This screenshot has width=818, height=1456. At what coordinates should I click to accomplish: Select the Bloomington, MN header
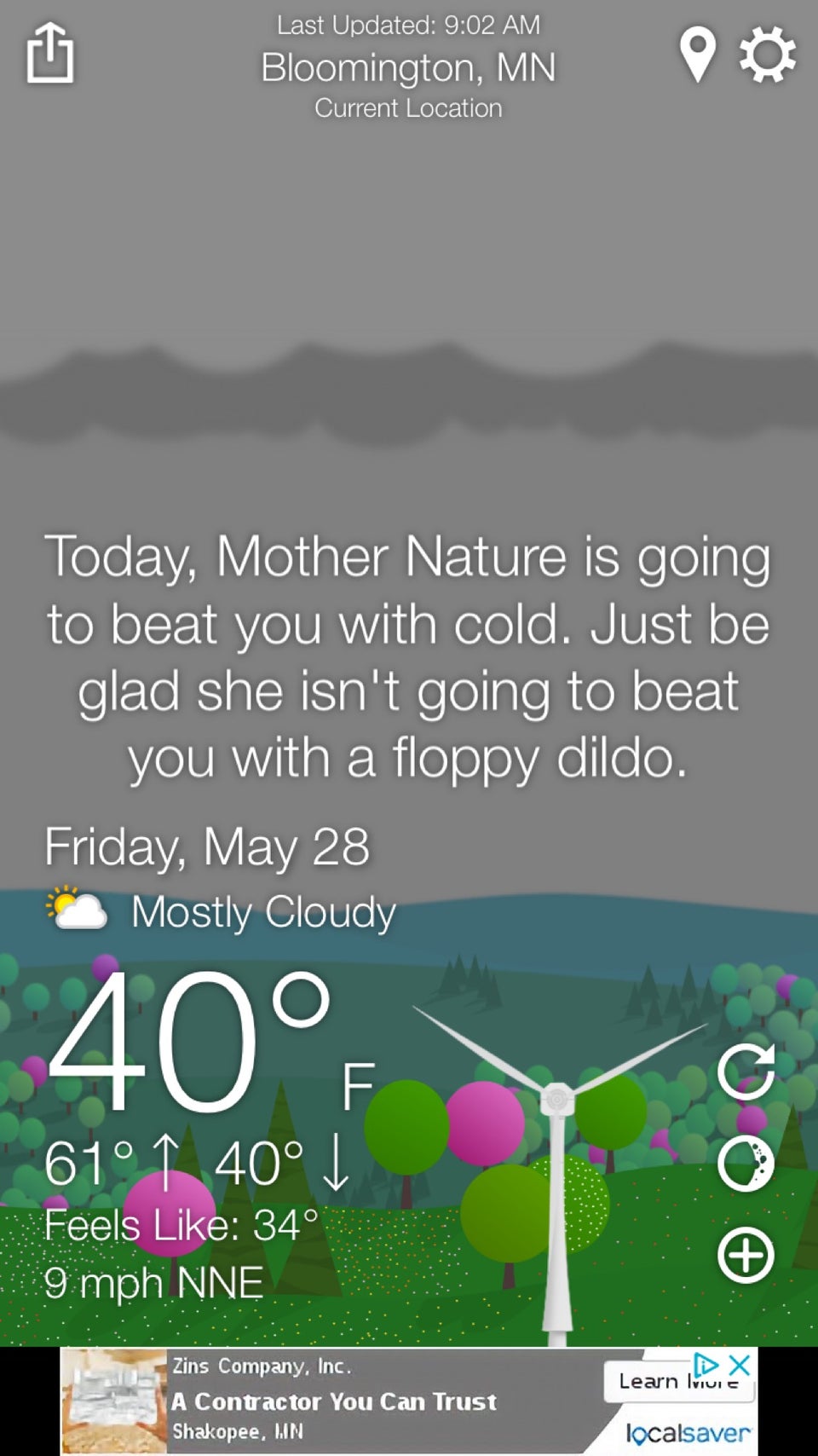409,68
